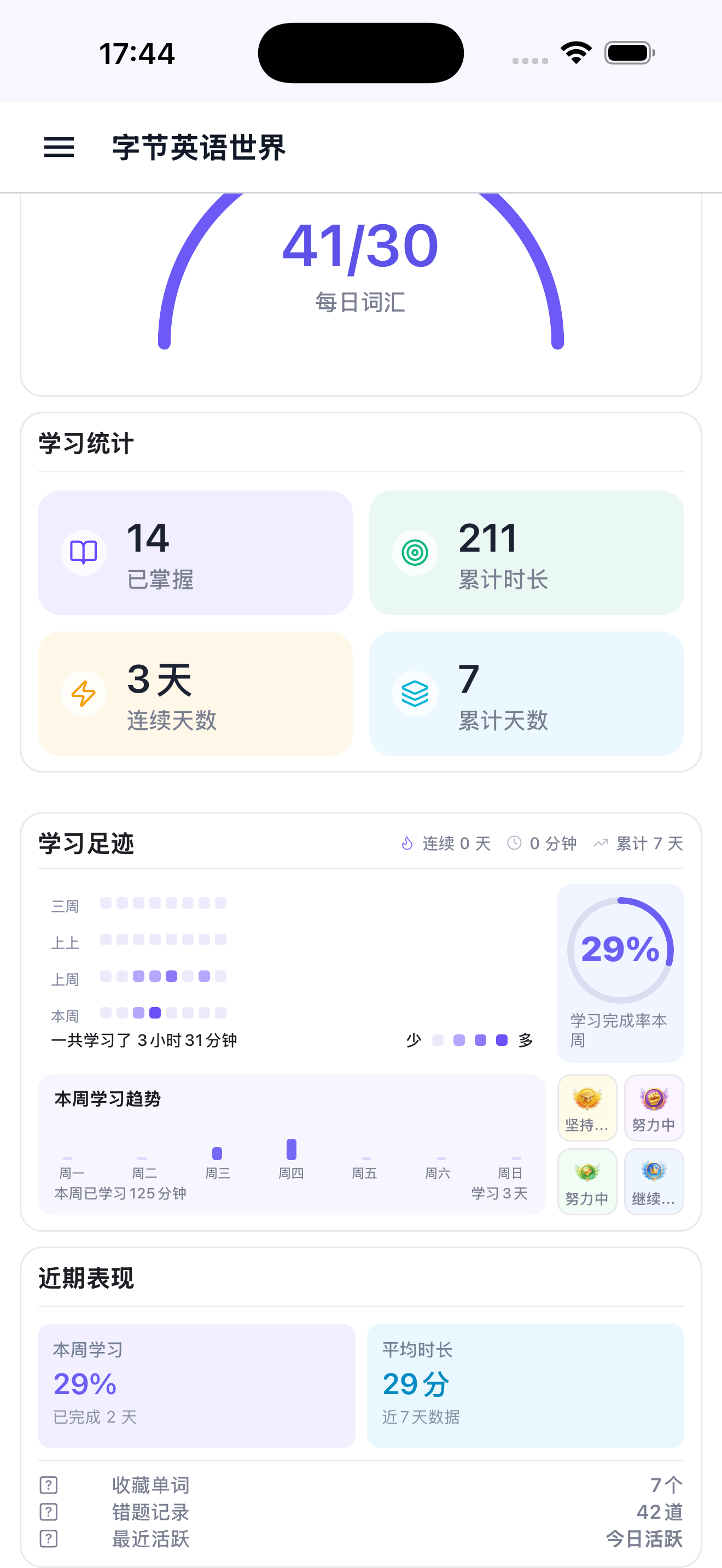Open the hamburger drawer menu
The image size is (722, 1568).
point(59,147)
